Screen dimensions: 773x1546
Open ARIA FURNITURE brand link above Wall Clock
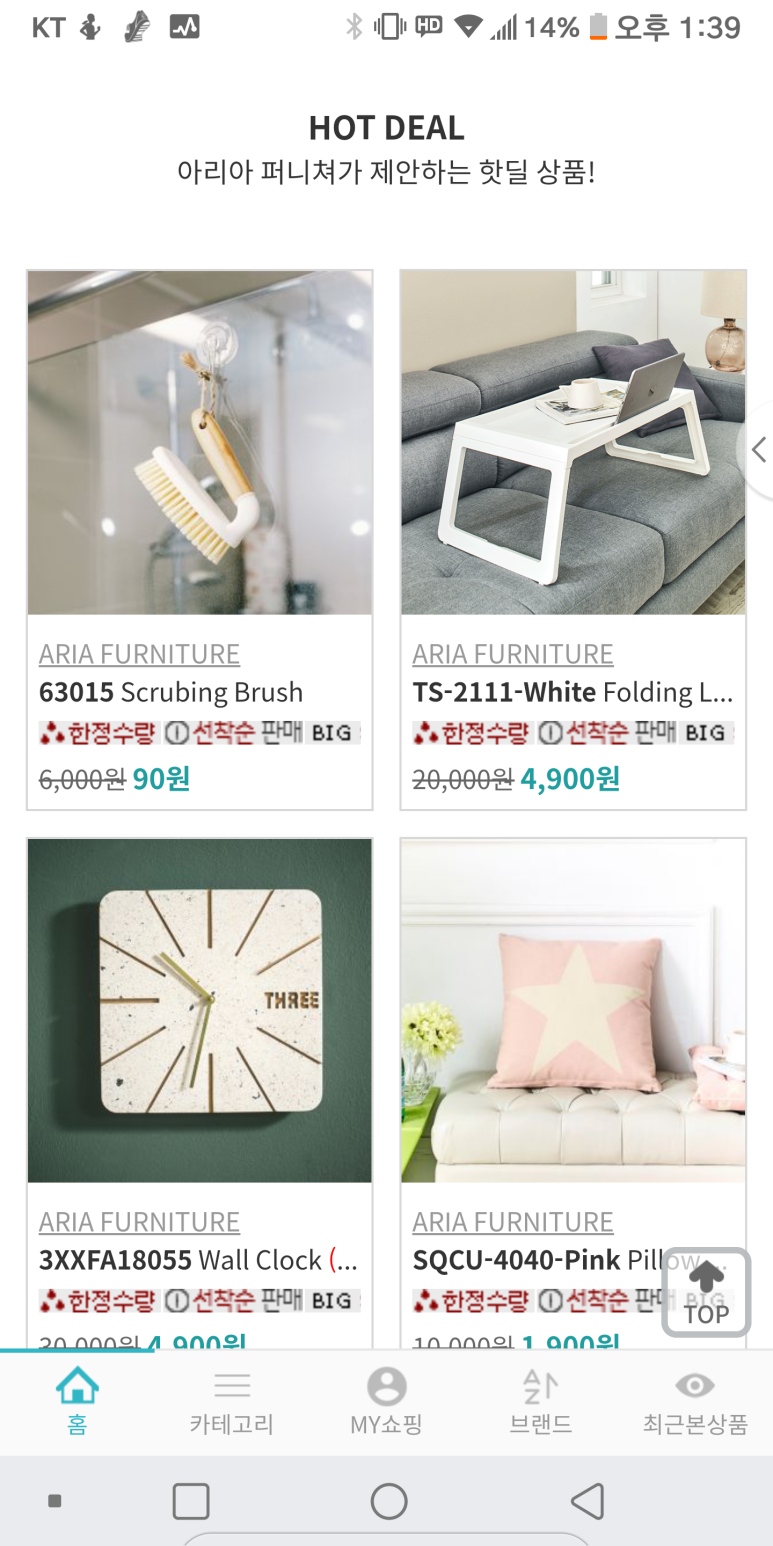(x=139, y=1222)
